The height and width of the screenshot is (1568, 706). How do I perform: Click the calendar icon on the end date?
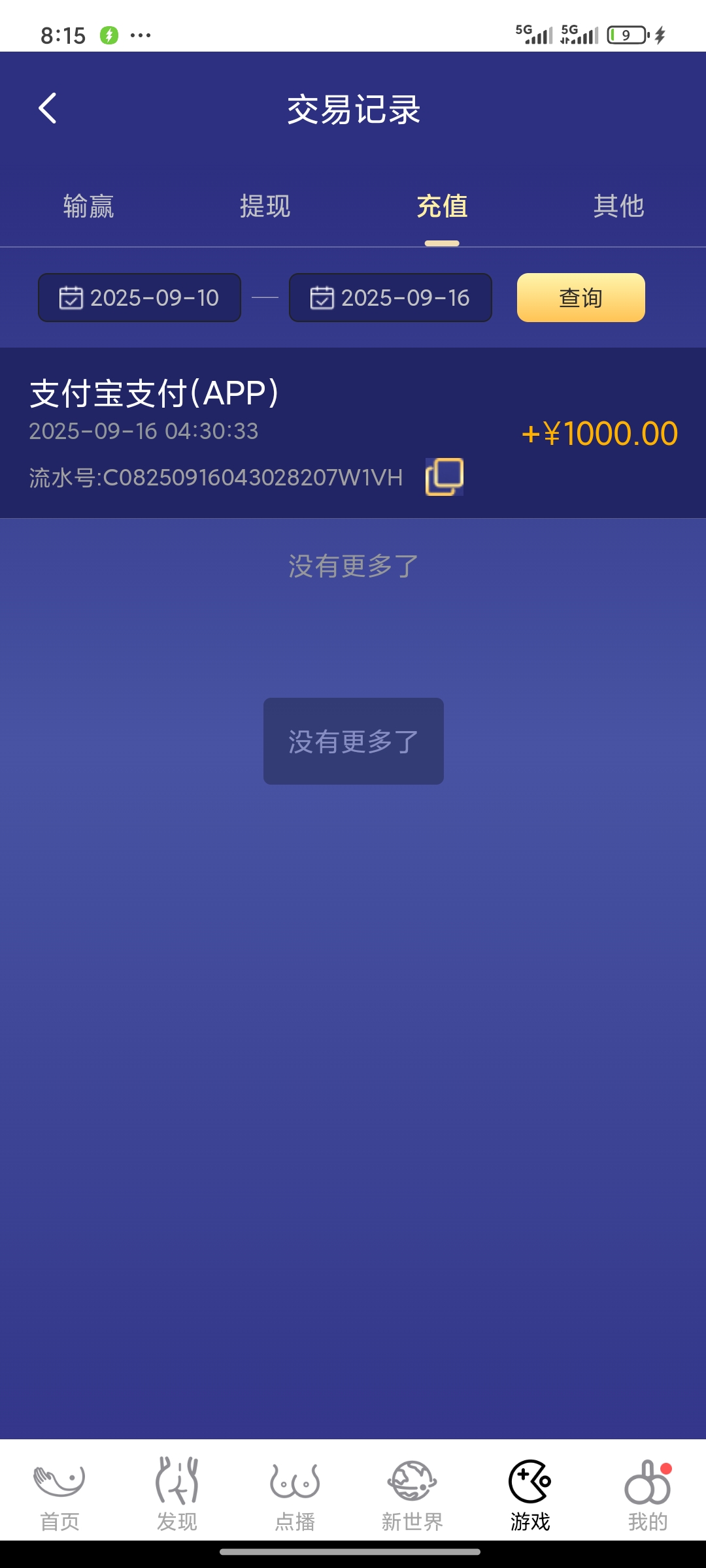click(x=323, y=297)
